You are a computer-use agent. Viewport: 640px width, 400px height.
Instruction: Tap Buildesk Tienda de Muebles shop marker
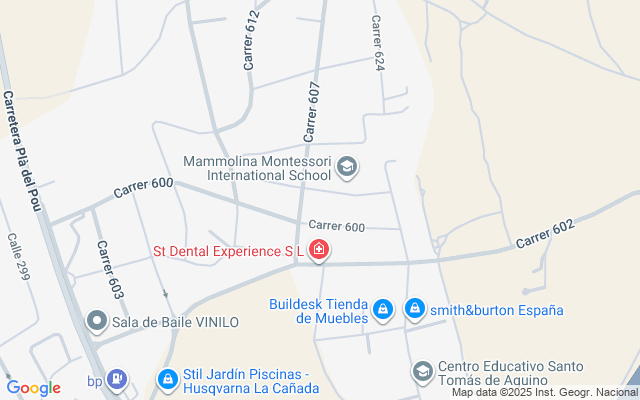pos(381,310)
